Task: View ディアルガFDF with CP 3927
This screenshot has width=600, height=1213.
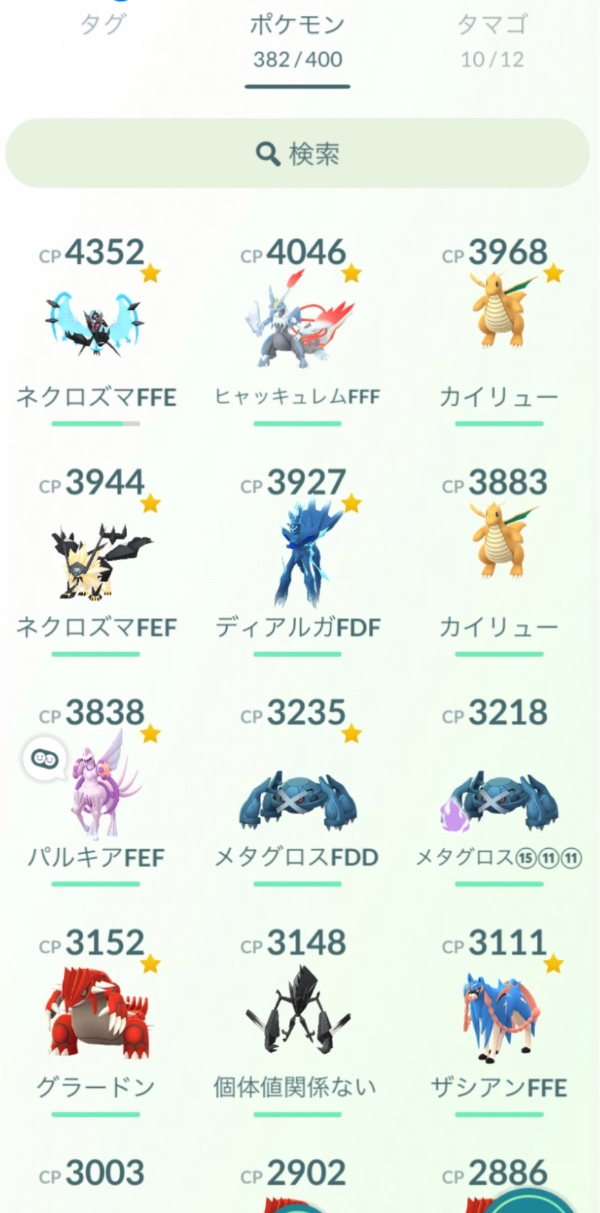Action: tap(297, 552)
